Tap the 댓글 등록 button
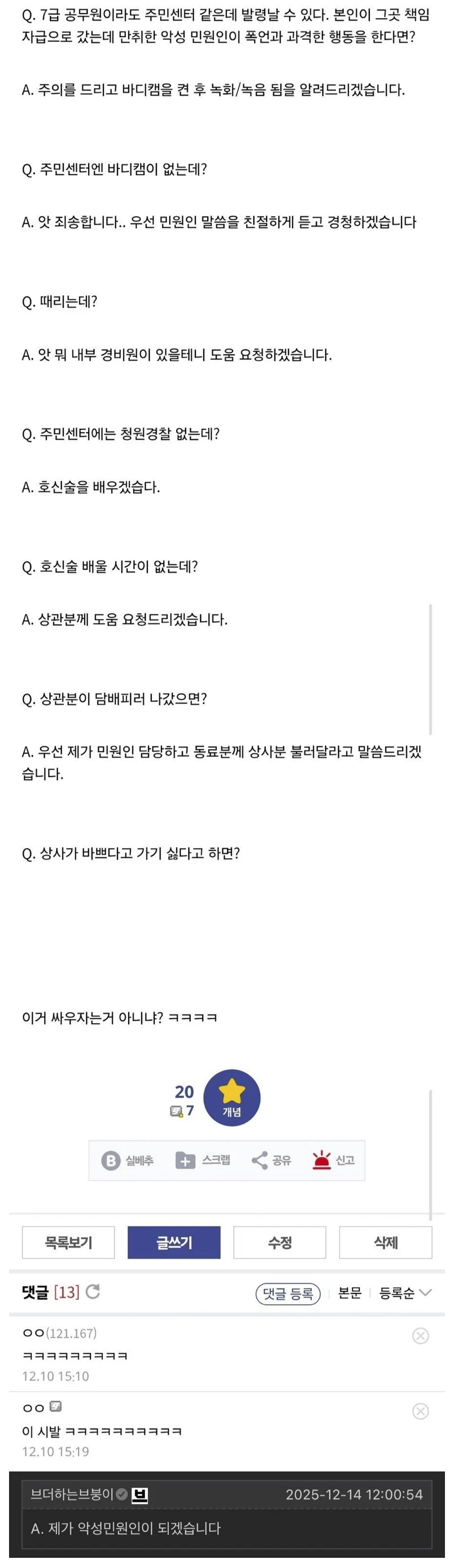The image size is (454, 1568). (288, 1293)
